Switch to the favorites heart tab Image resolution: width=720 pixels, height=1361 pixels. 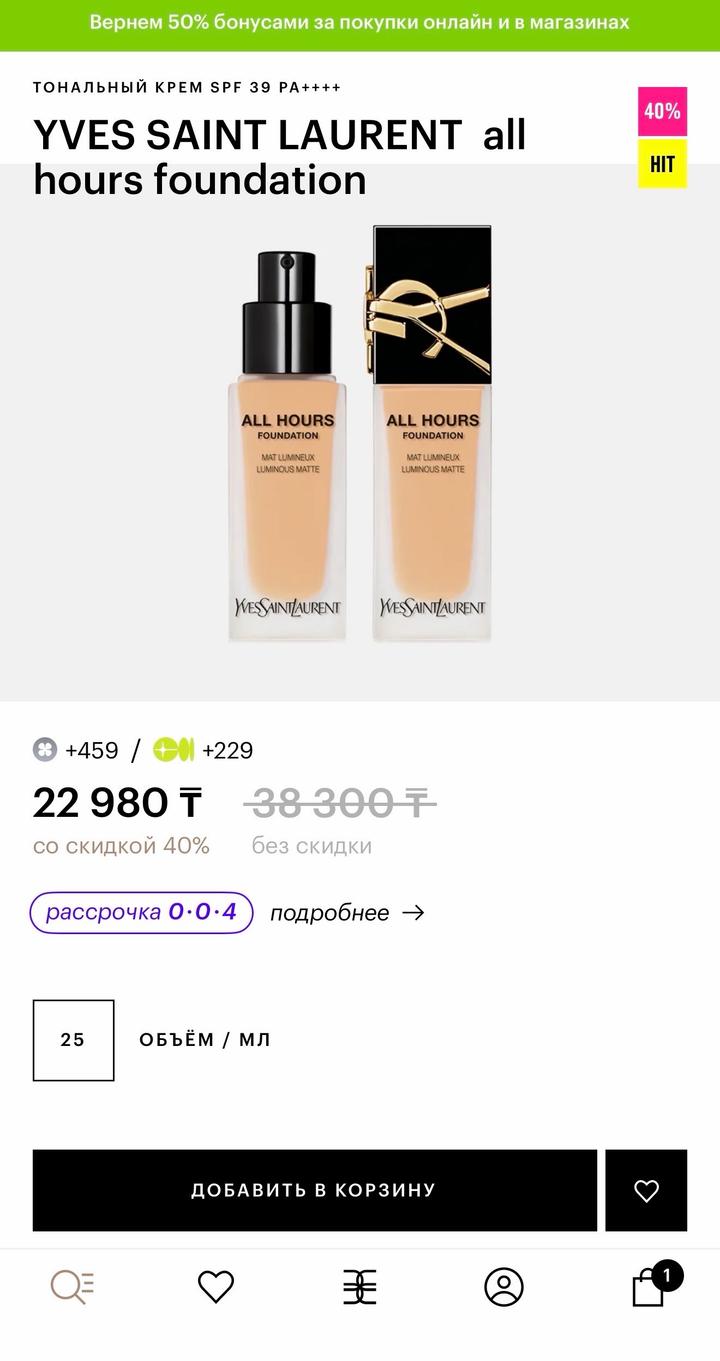coord(216,1287)
